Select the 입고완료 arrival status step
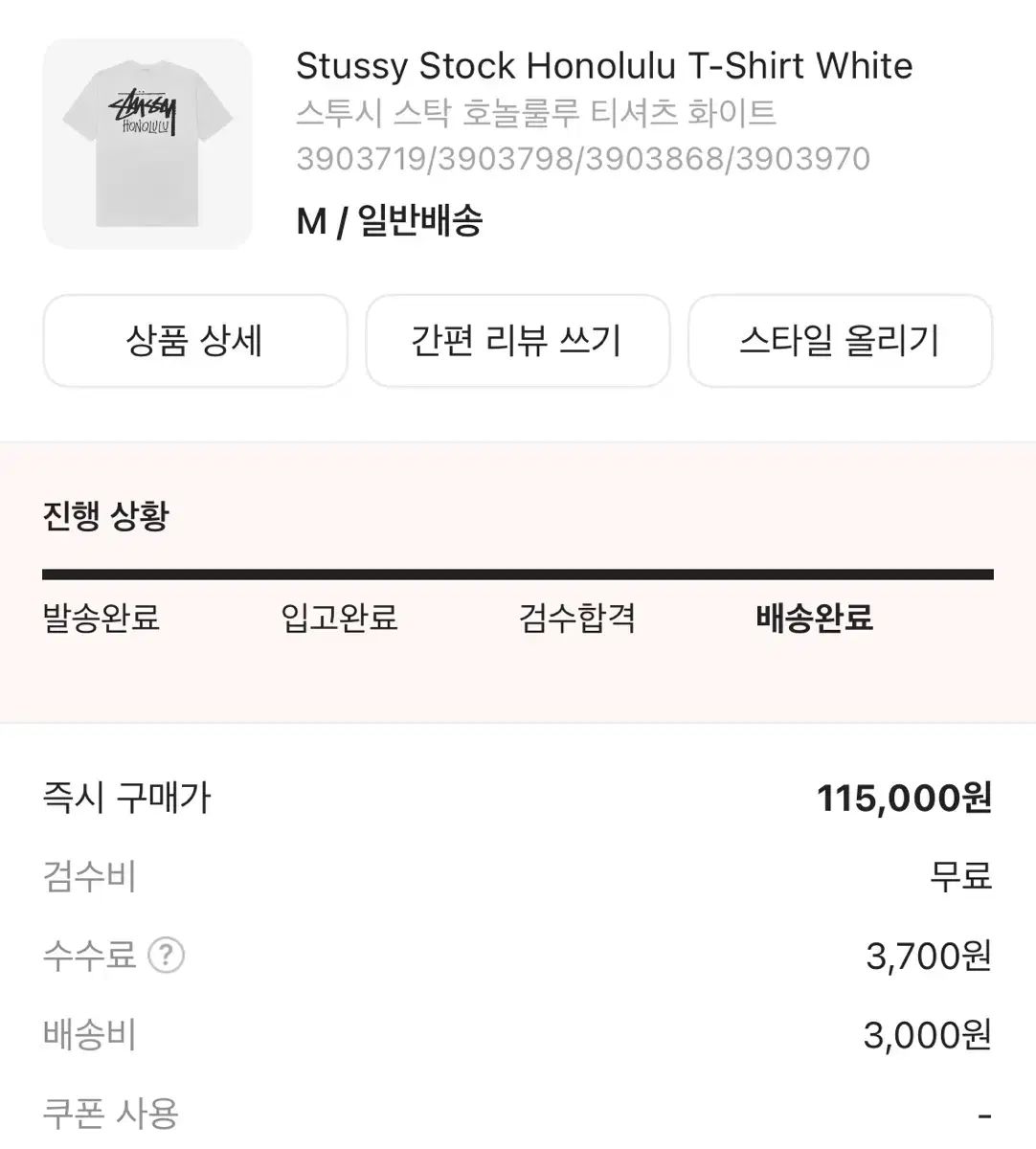Viewport: 1036px width, 1149px height. 339,620
